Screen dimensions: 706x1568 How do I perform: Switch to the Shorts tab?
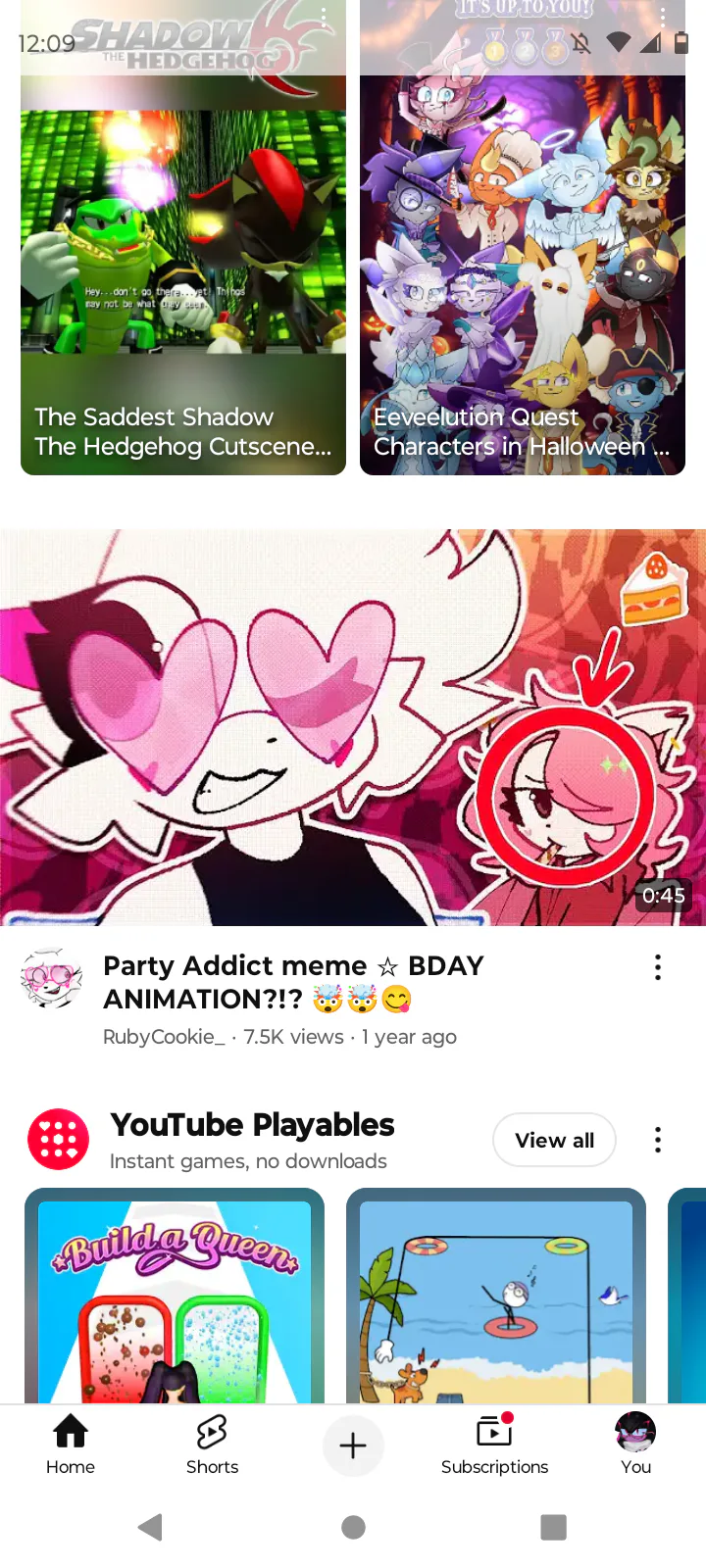coord(212,1445)
